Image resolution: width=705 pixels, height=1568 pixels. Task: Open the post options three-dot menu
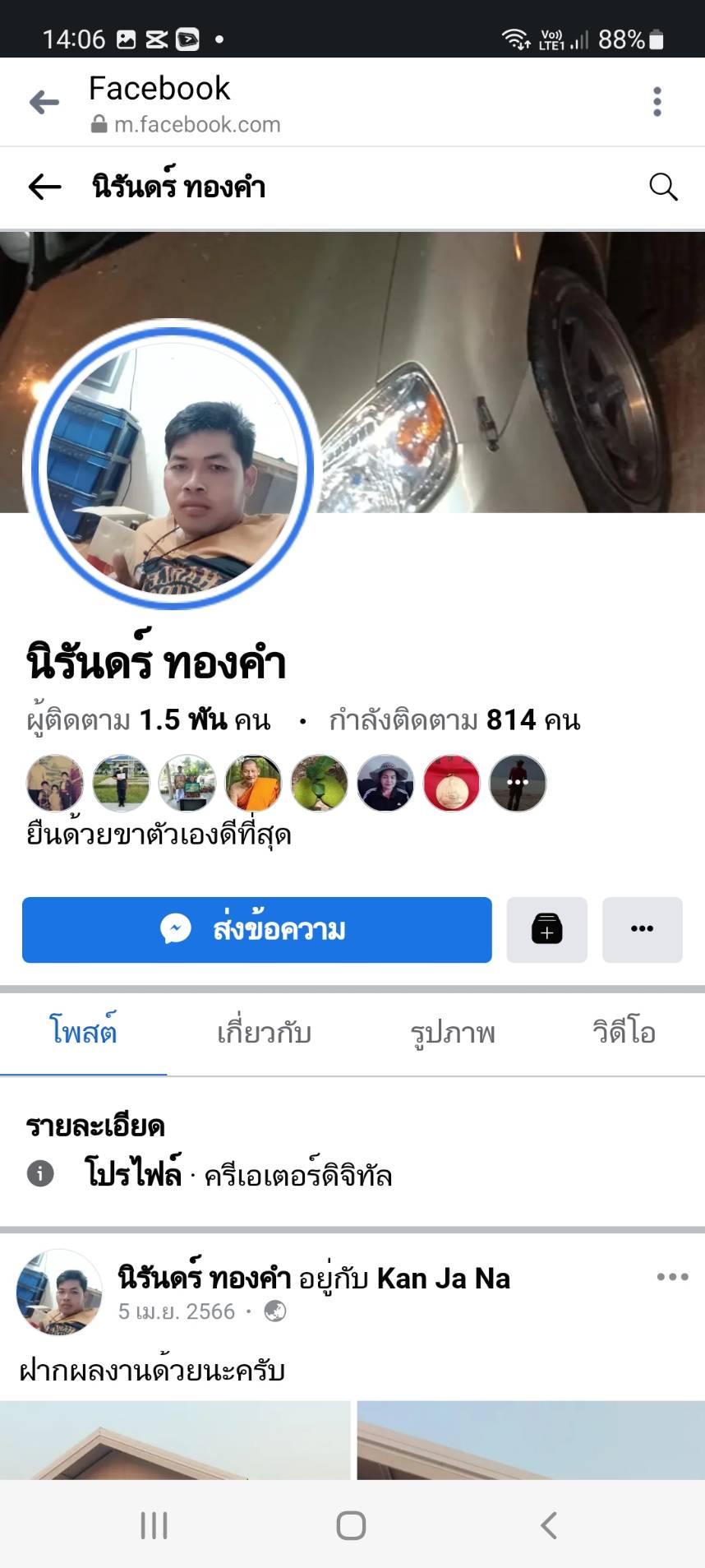[x=672, y=1277]
